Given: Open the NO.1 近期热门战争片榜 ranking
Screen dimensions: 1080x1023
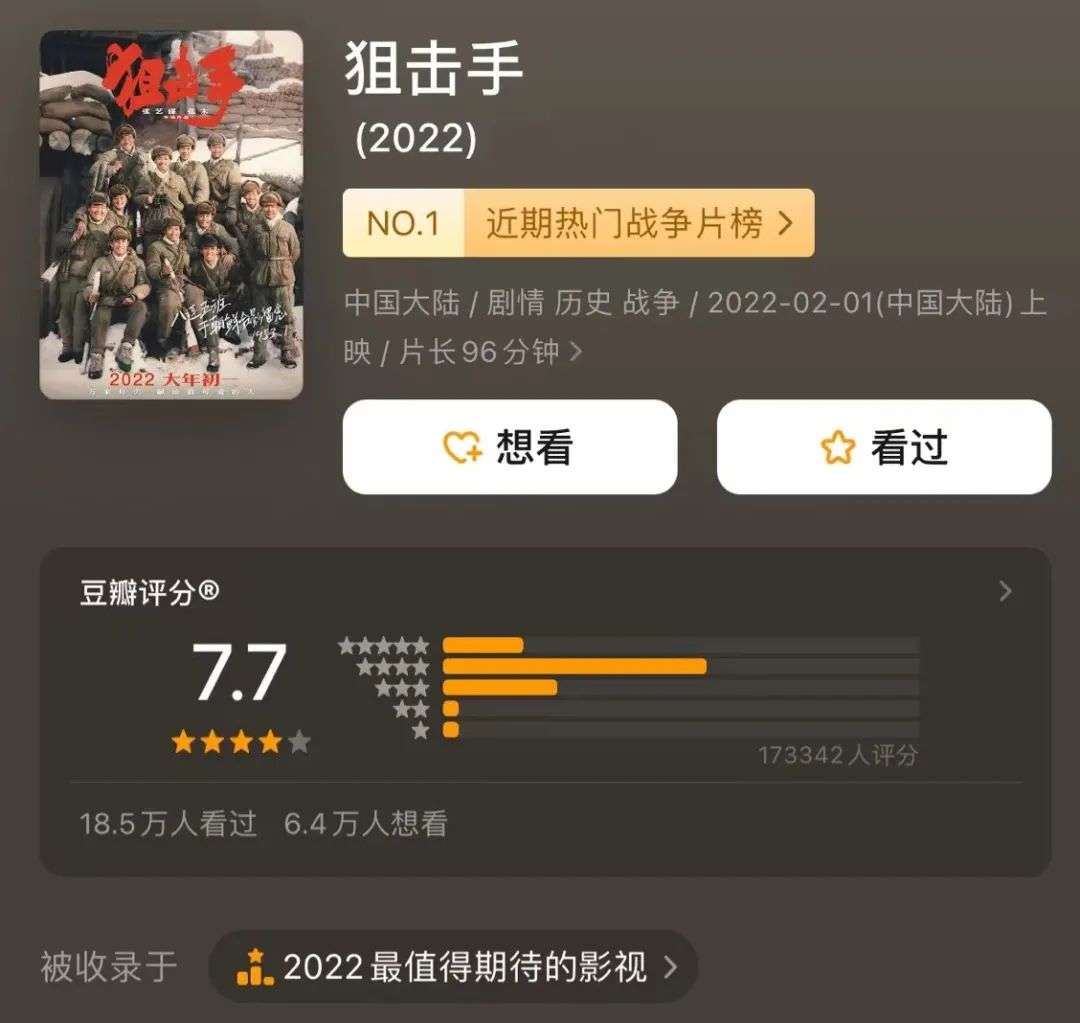Looking at the screenshot, I should click(x=578, y=223).
